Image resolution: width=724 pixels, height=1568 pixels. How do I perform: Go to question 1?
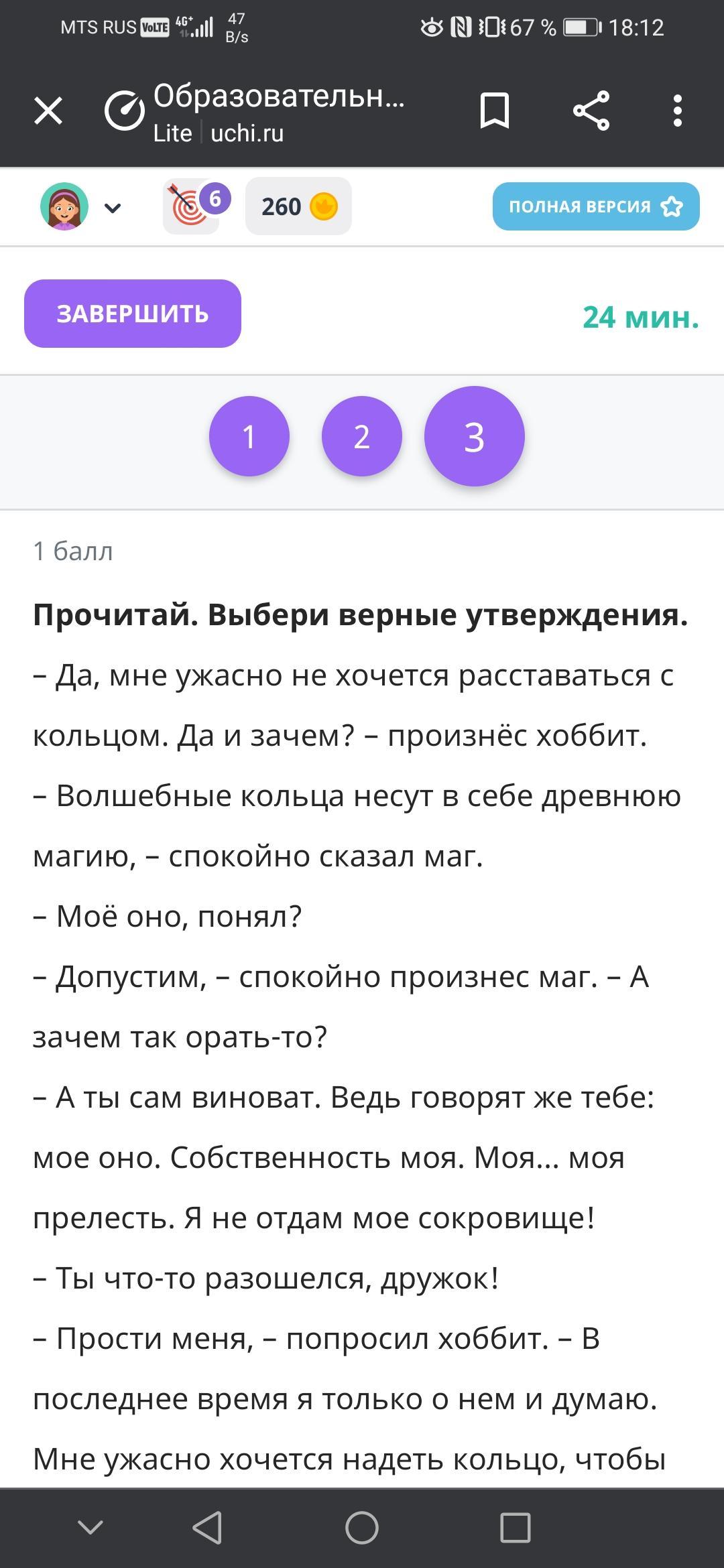coord(249,436)
